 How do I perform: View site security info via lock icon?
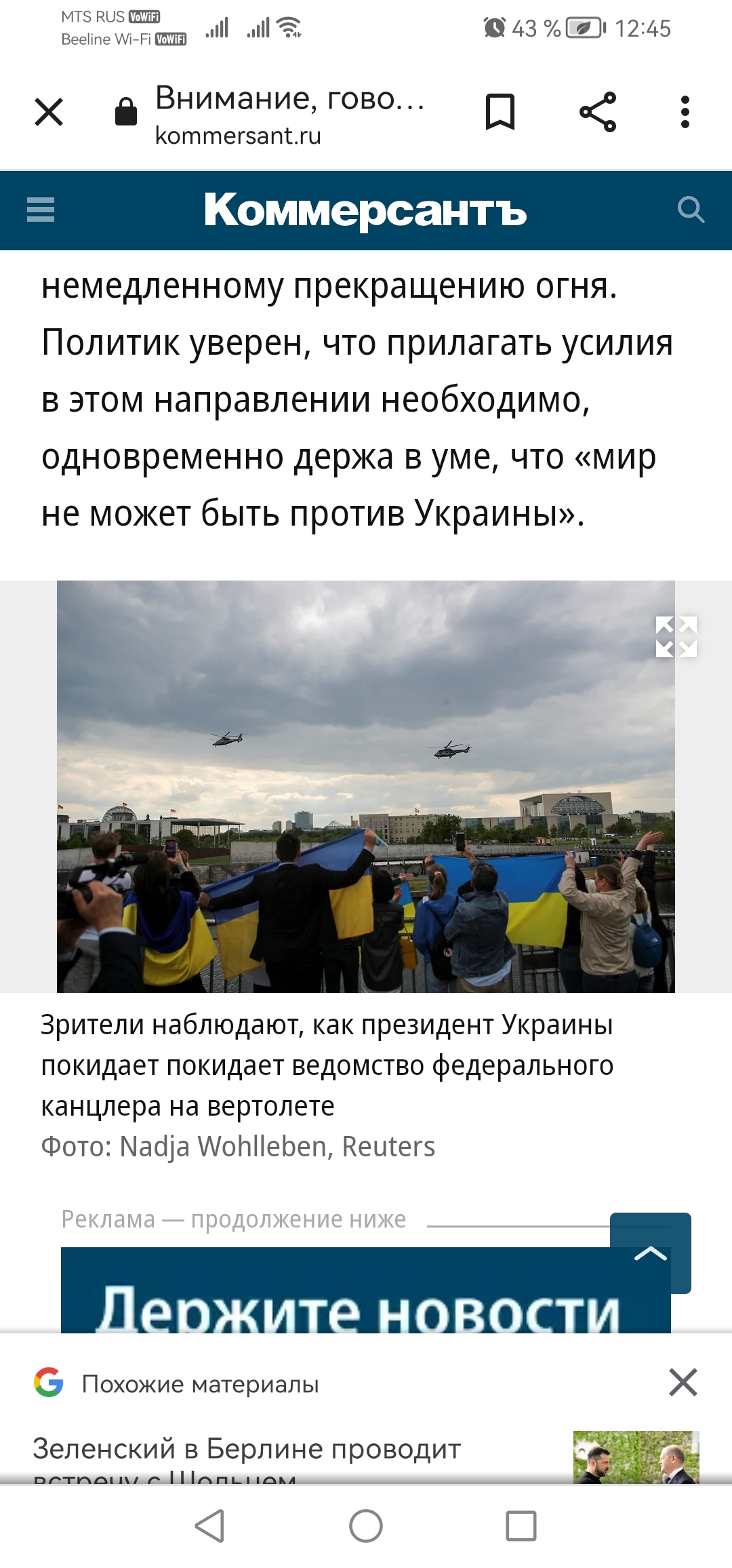tap(126, 112)
